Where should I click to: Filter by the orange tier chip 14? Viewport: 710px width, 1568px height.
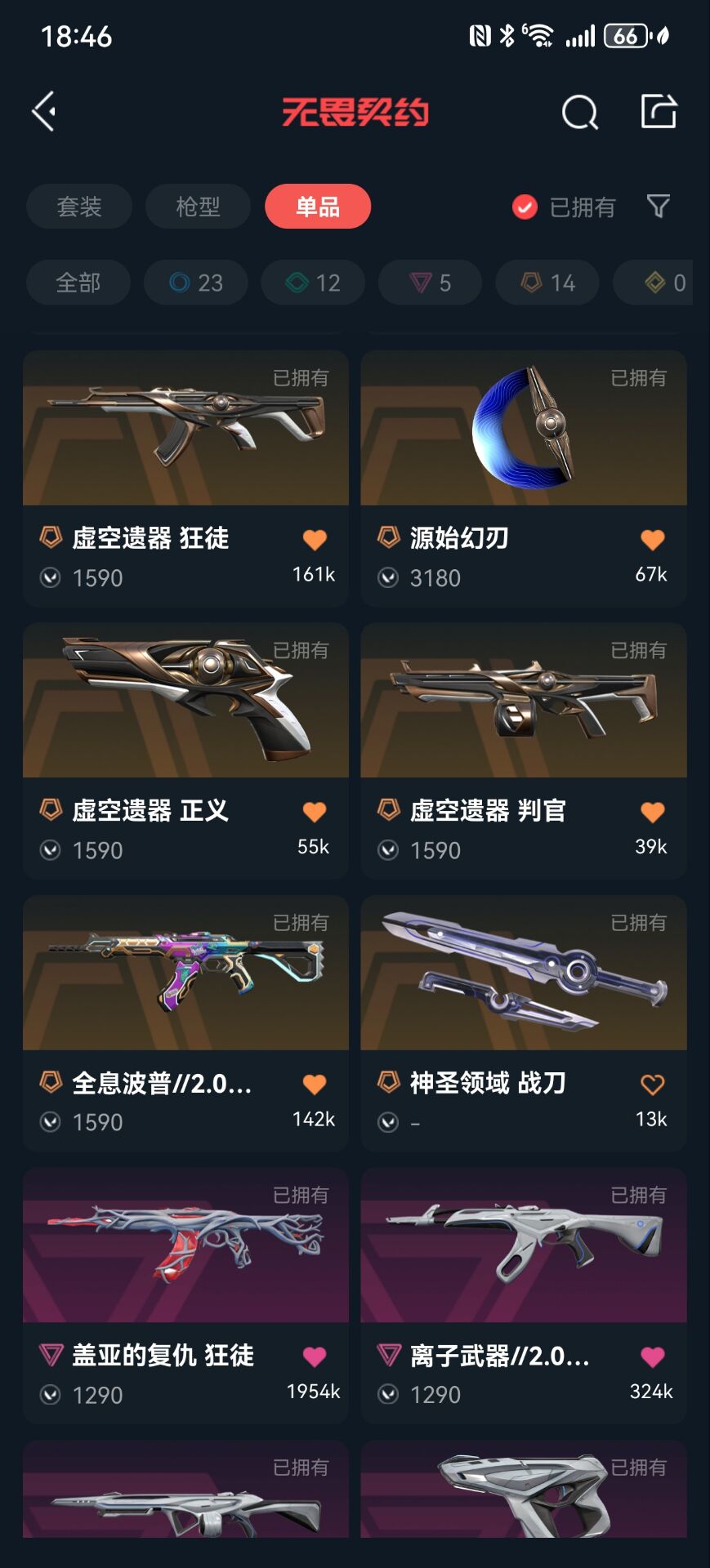[547, 283]
